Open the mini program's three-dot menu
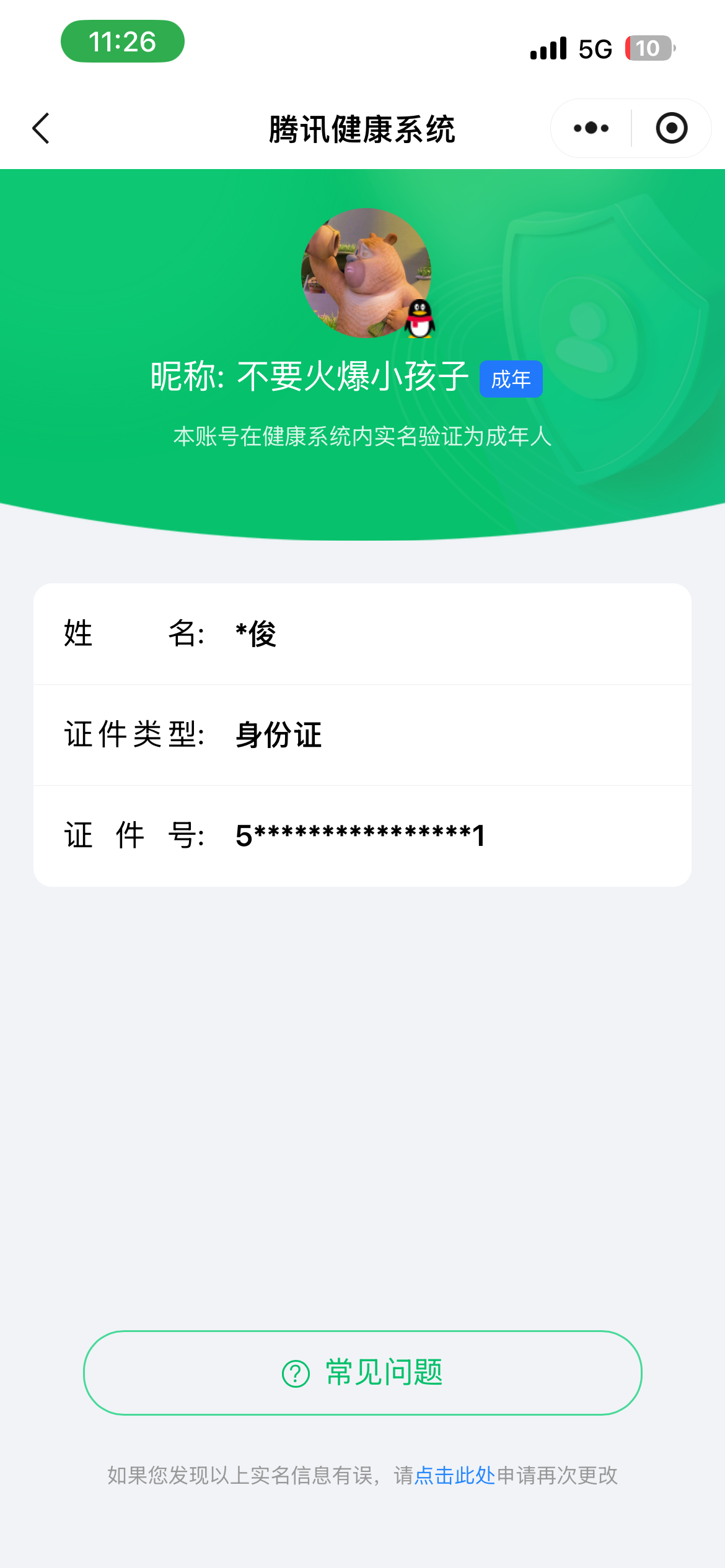The height and width of the screenshot is (1568, 725). click(x=591, y=128)
